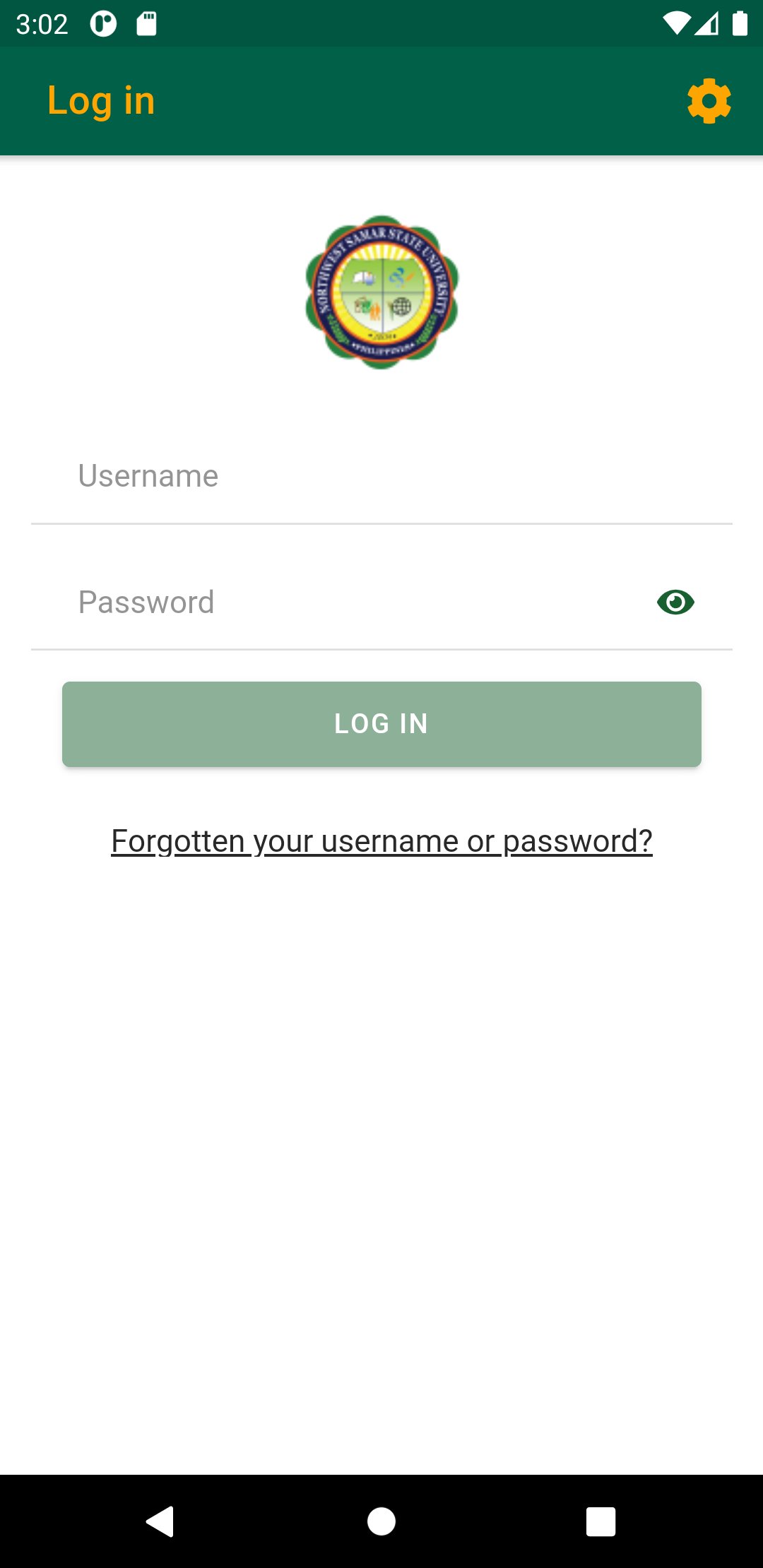
Task: Open app settings from top bar
Action: [711, 100]
